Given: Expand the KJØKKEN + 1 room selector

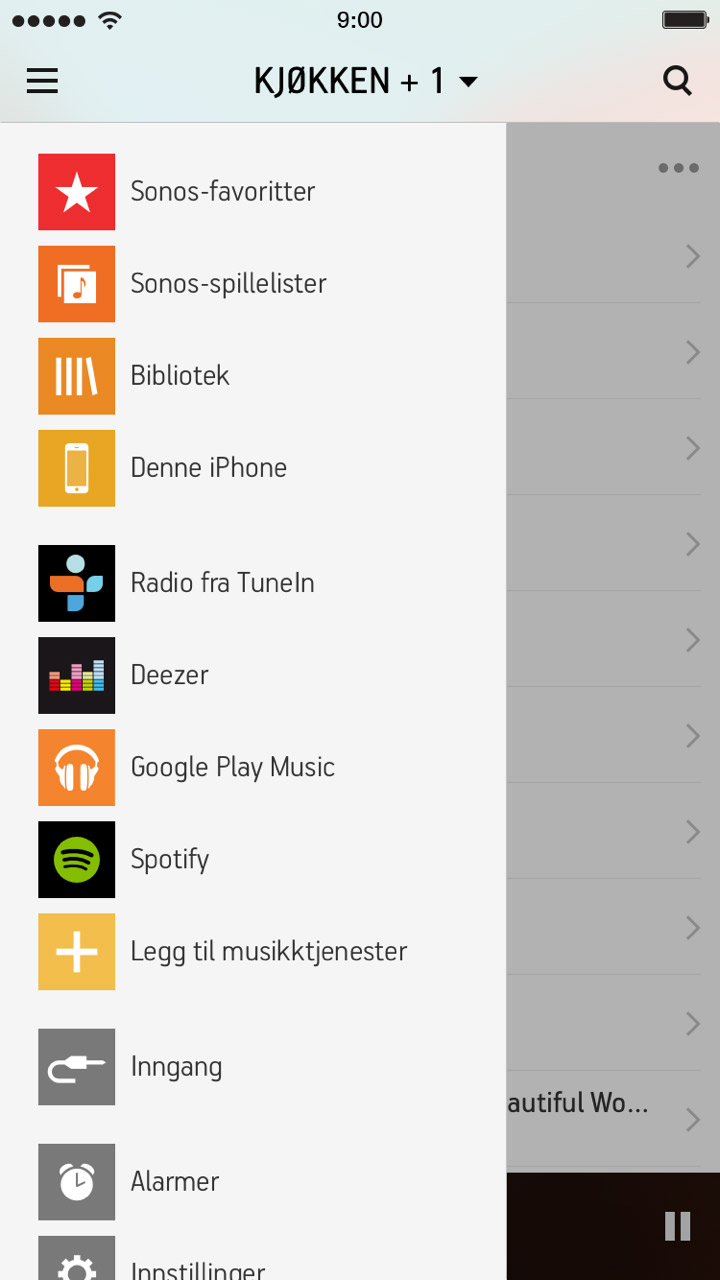Looking at the screenshot, I should tap(366, 81).
